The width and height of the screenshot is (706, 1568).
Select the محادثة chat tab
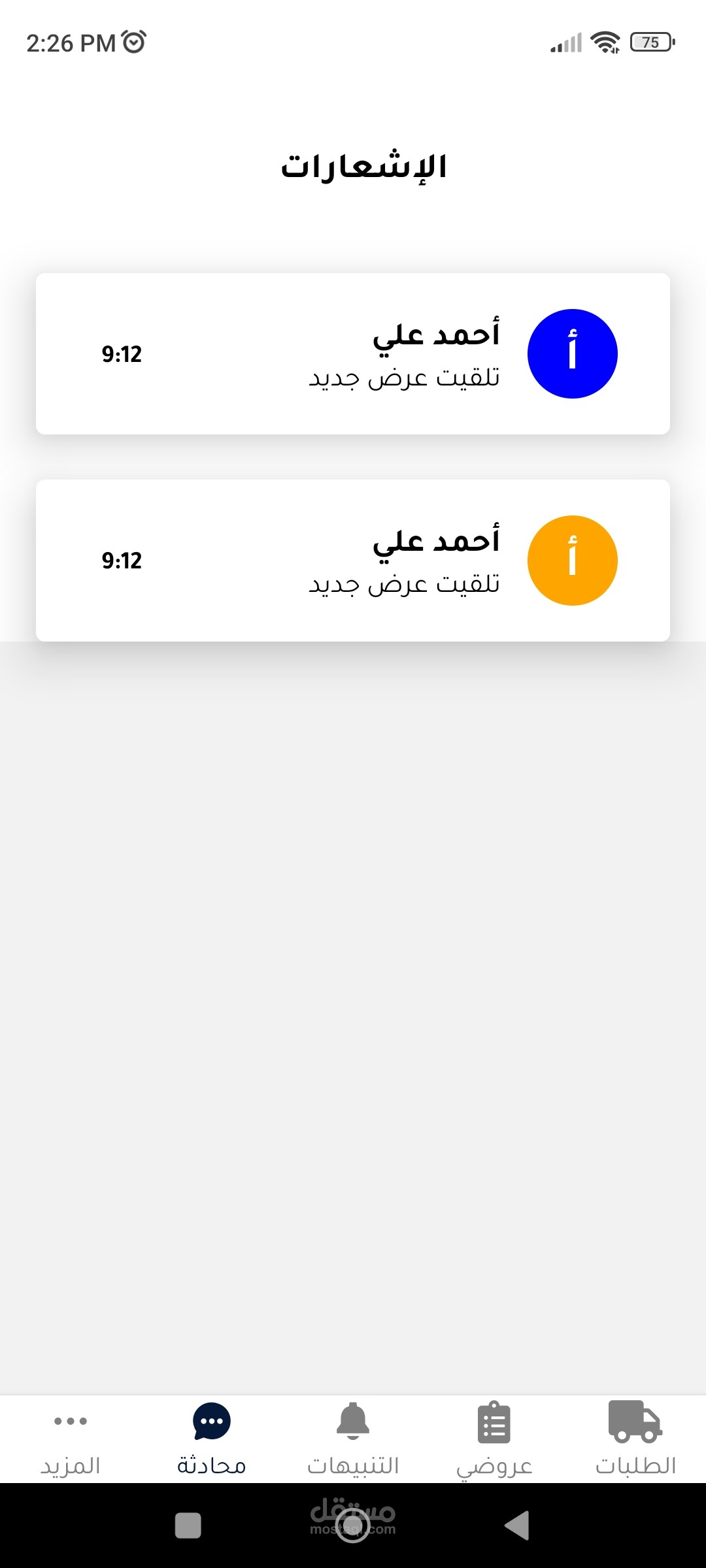(x=212, y=1439)
